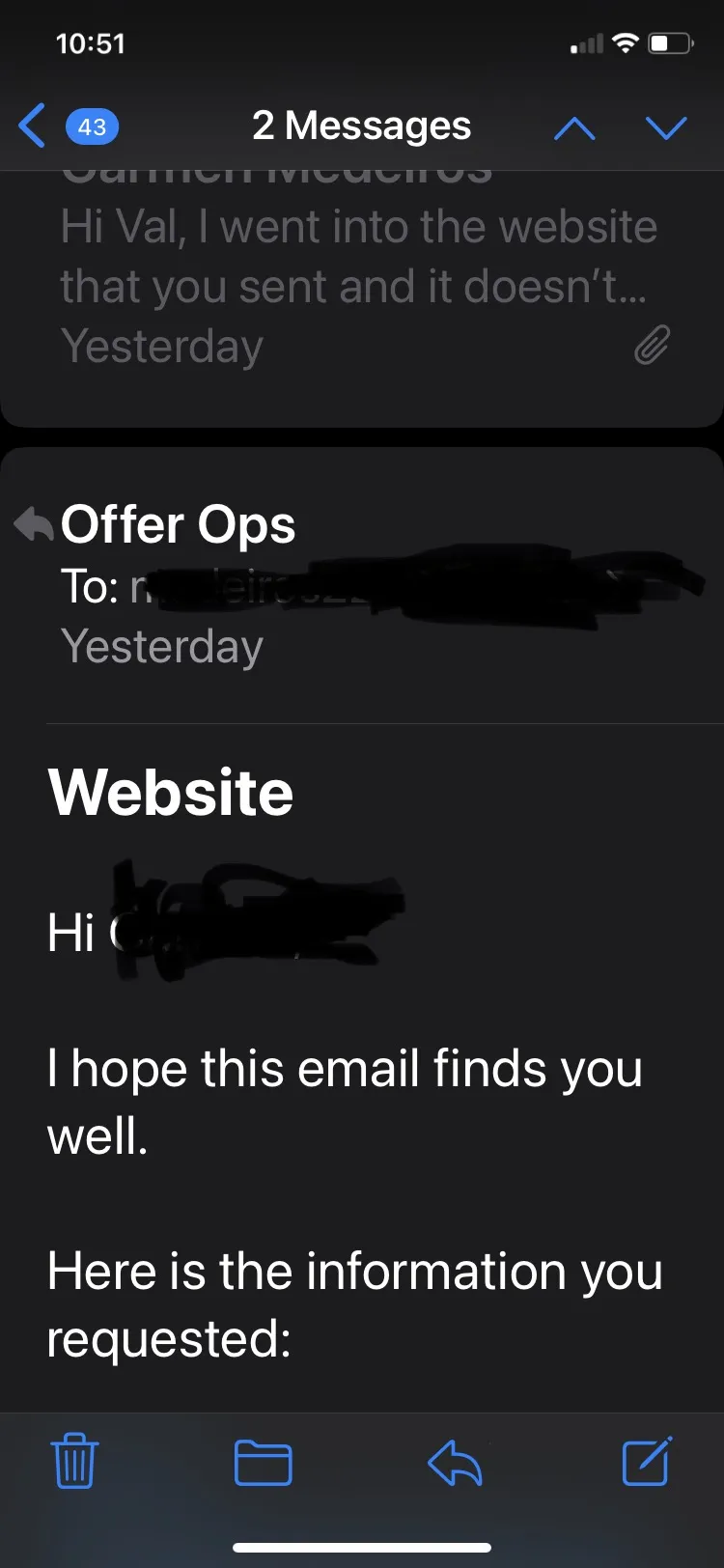Screen dimensions: 724x1568
Task: Compose a new email
Action: (646, 1461)
